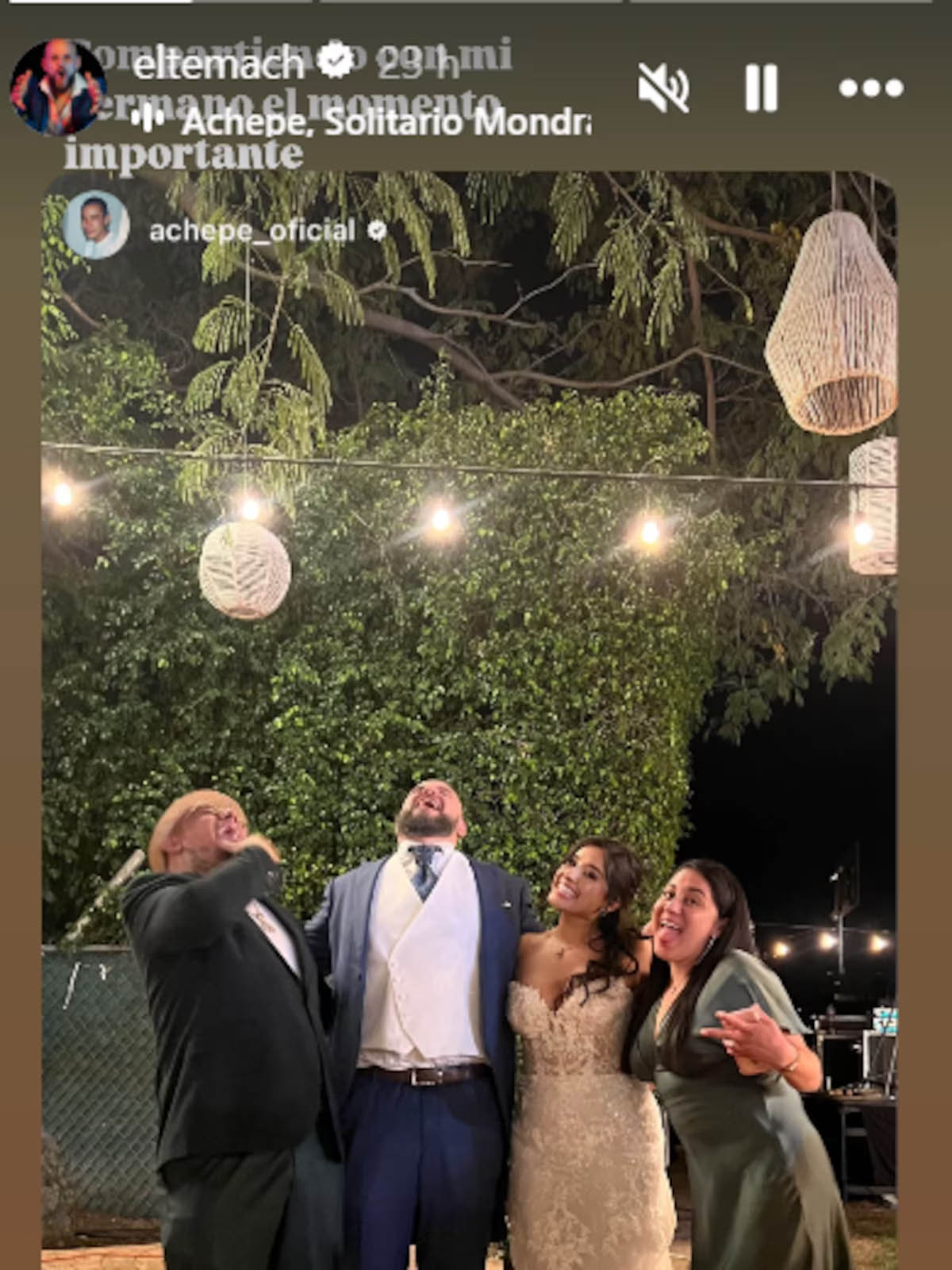This screenshot has width=952, height=1270.
Task: Open the eltemach username link
Action: click(218, 65)
